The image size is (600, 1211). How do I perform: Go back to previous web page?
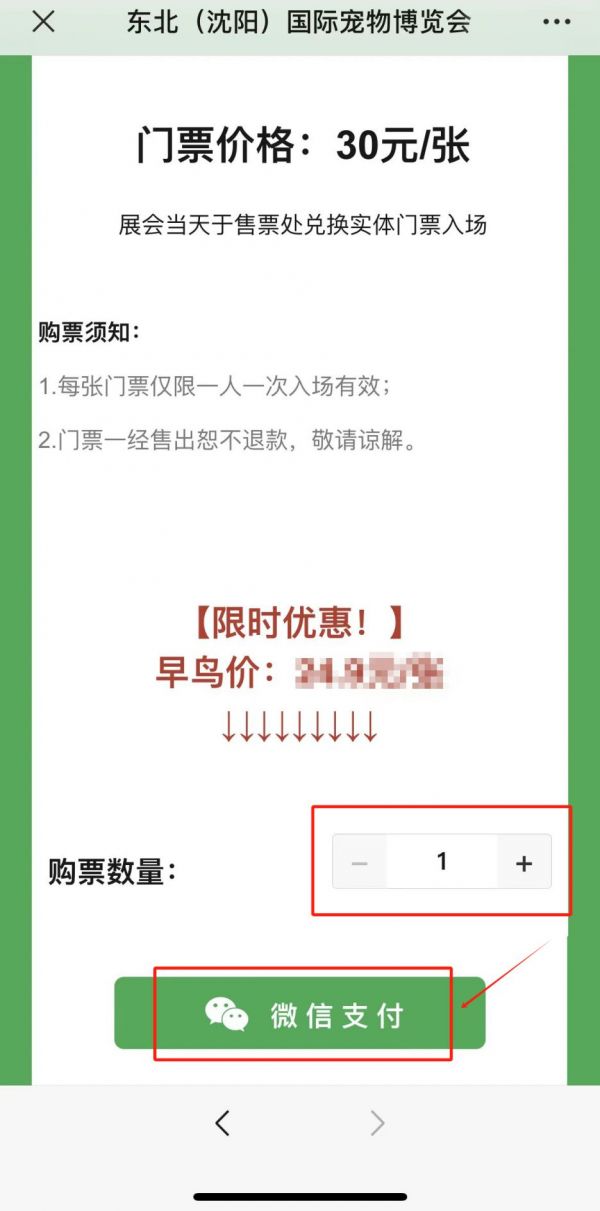222,1123
